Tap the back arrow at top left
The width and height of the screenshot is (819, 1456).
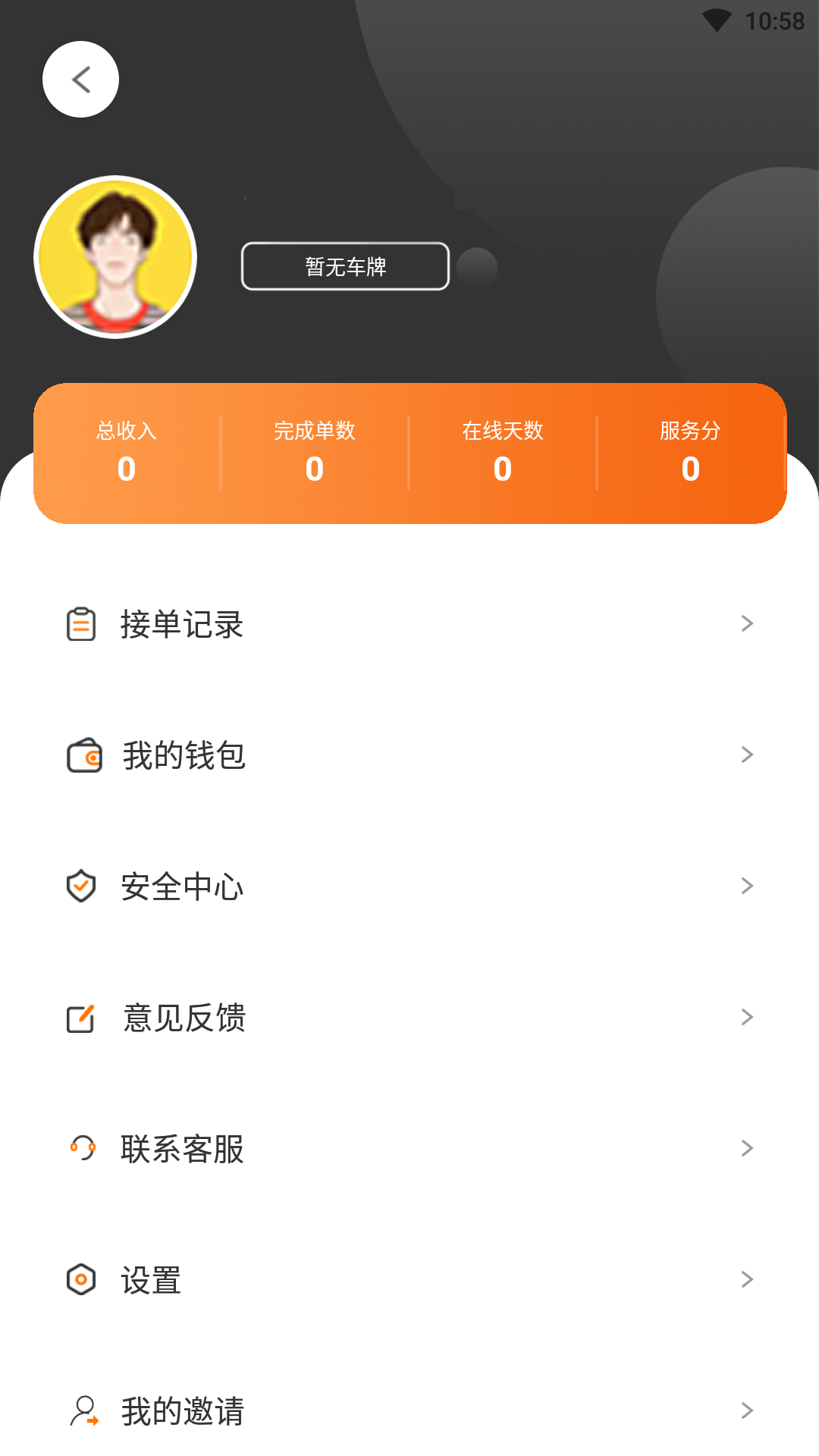point(80,79)
